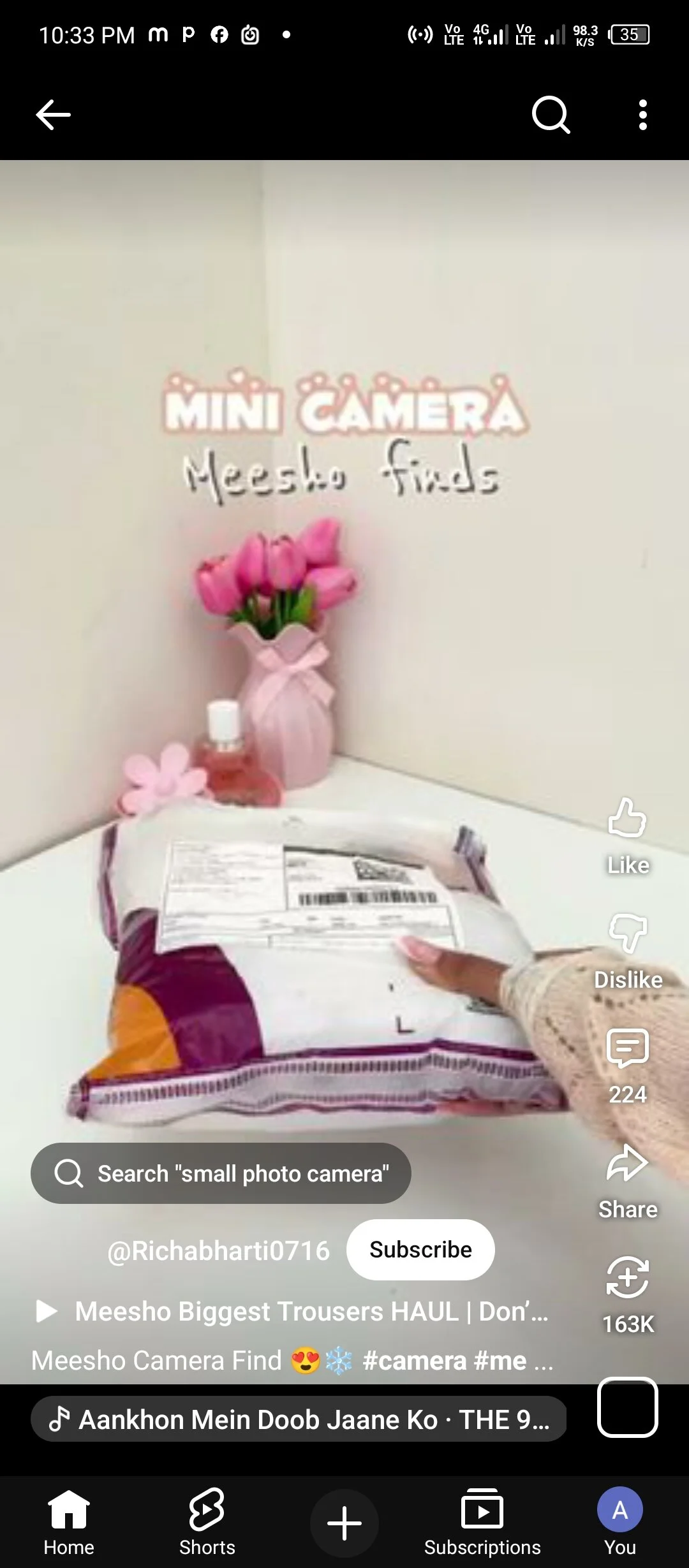Open the sound thumbnail square

pos(628,1408)
